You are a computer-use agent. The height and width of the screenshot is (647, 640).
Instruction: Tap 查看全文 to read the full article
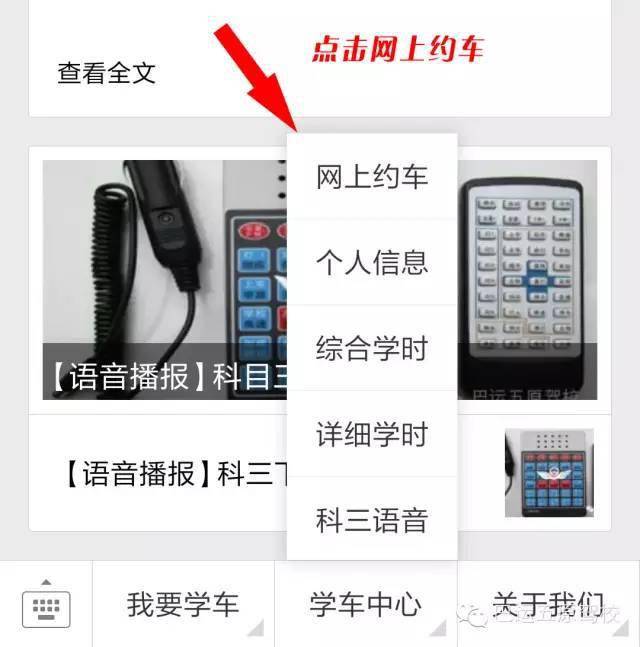click(107, 73)
